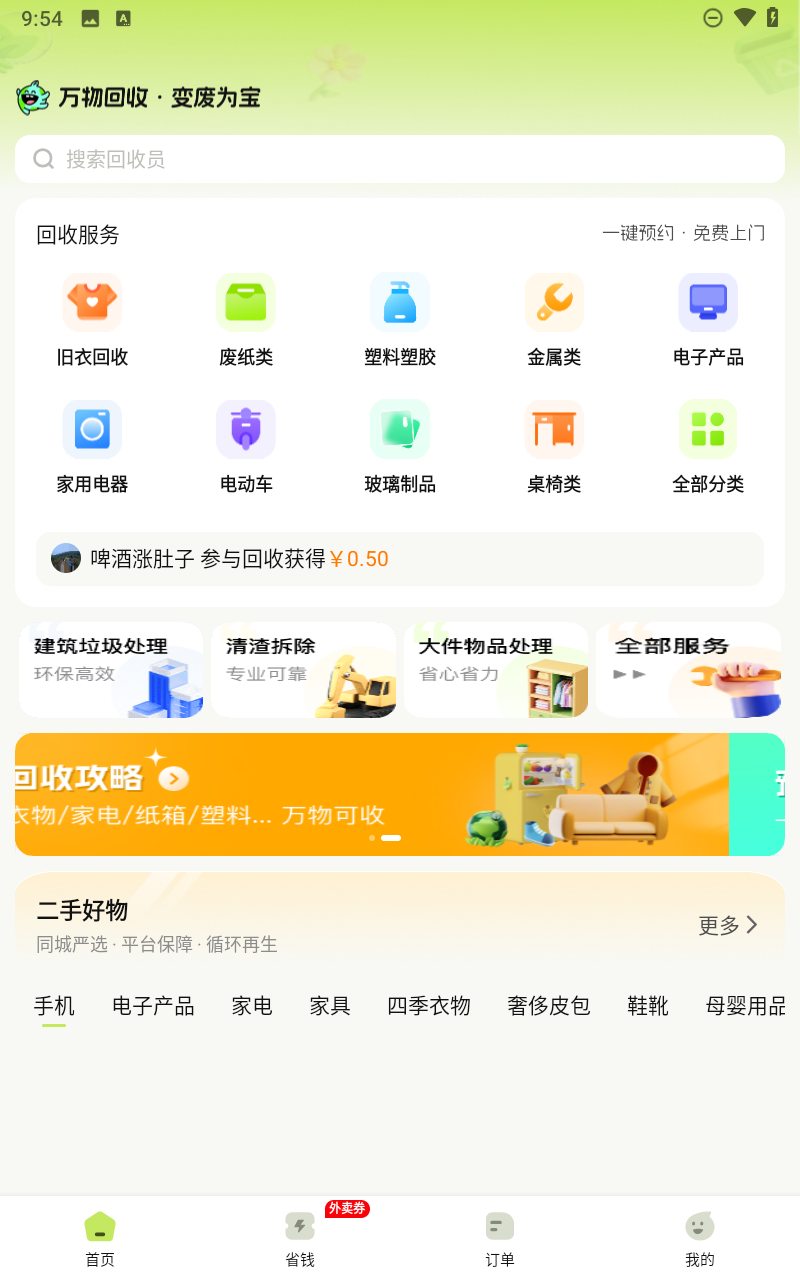Switch to 我的 profile tab
This screenshot has height=1280, width=800.
pyautogui.click(x=700, y=1238)
